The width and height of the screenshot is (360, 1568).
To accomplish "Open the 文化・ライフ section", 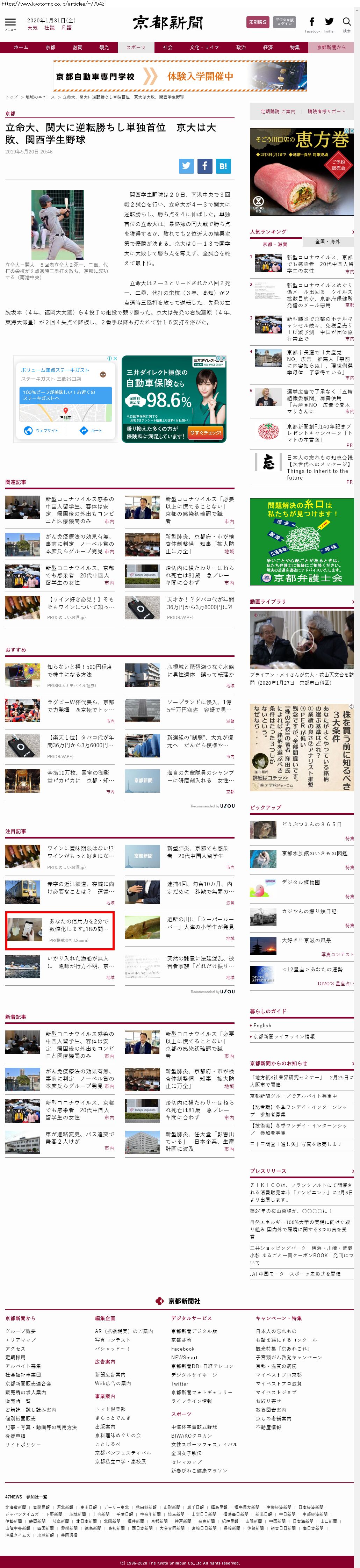I will pyautogui.click(x=203, y=48).
